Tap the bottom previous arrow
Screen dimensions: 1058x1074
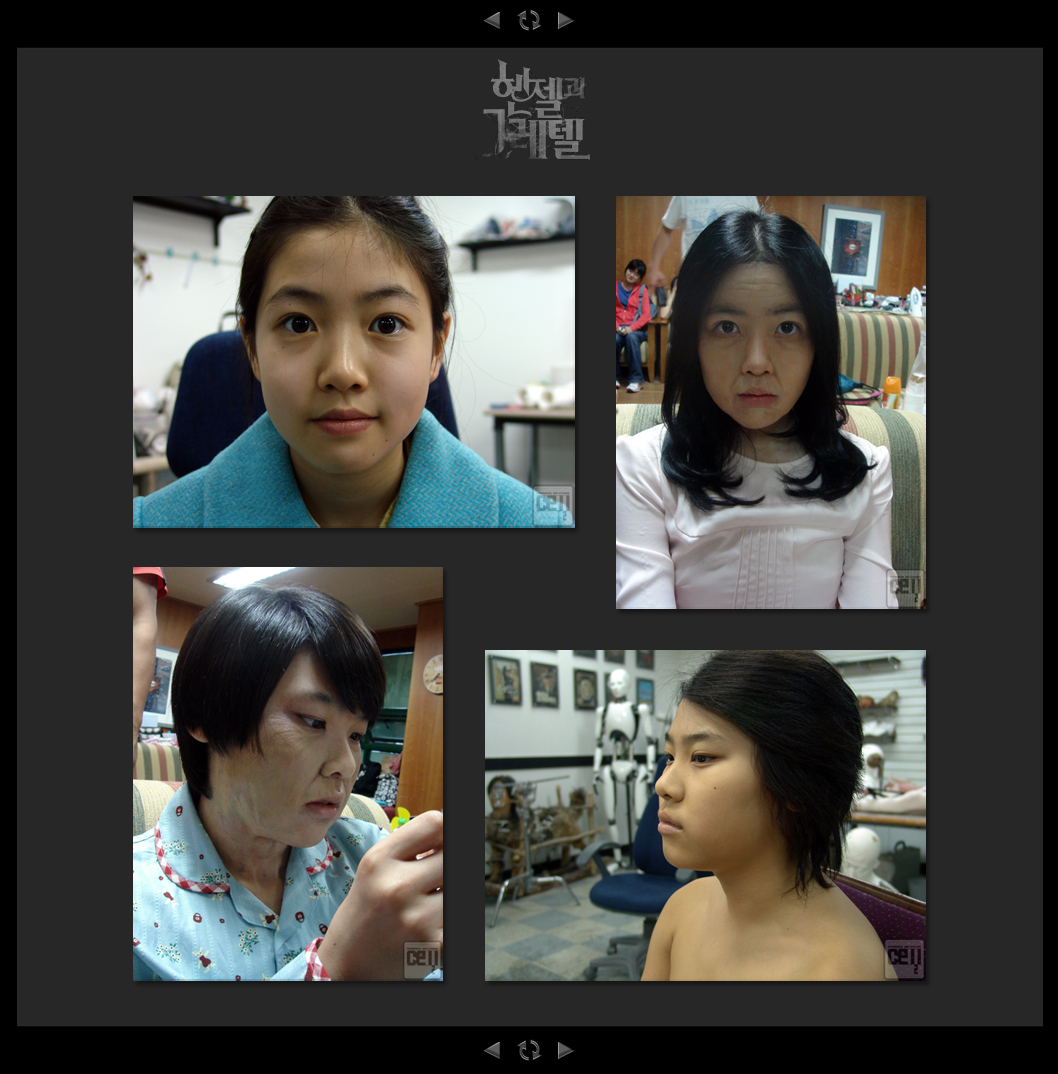pyautogui.click(x=492, y=1050)
